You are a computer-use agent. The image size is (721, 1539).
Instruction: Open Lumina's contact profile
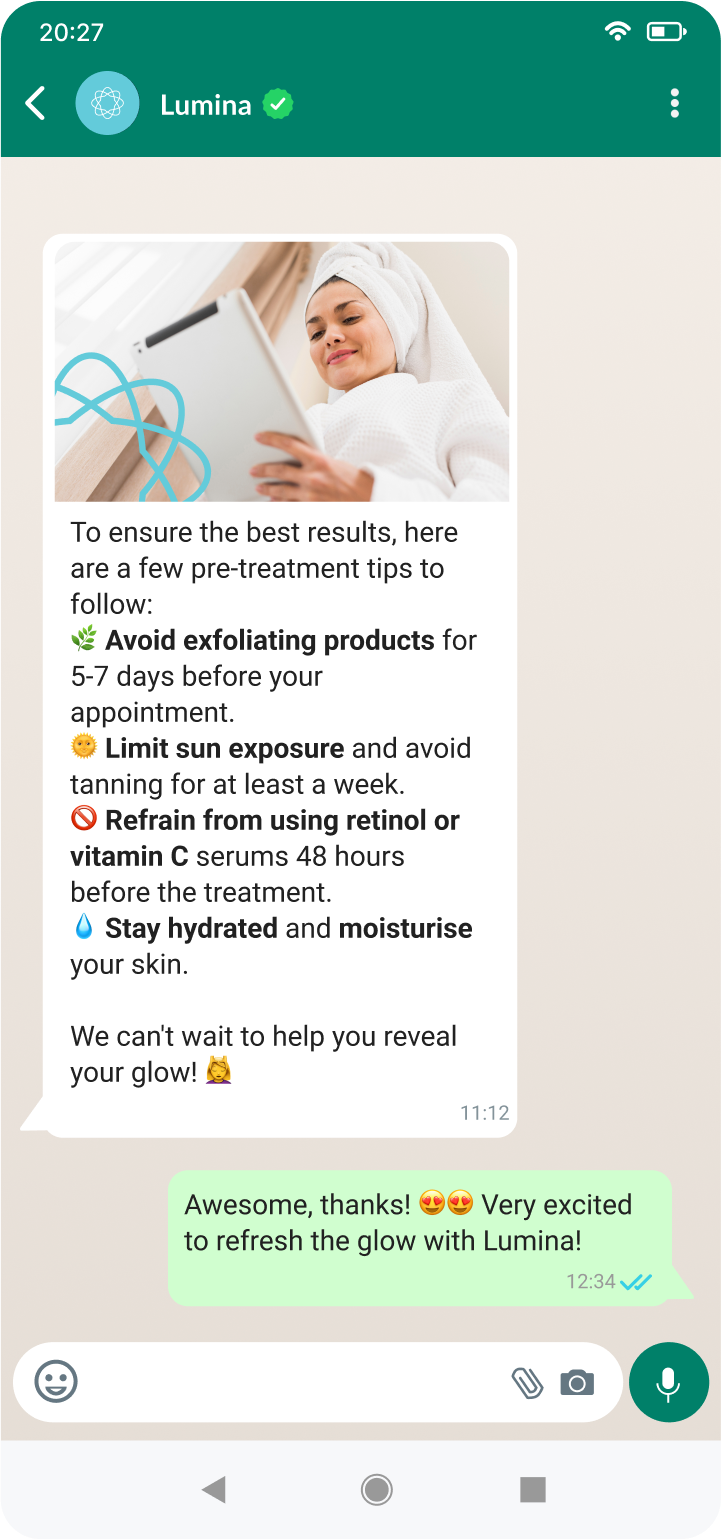tap(205, 104)
